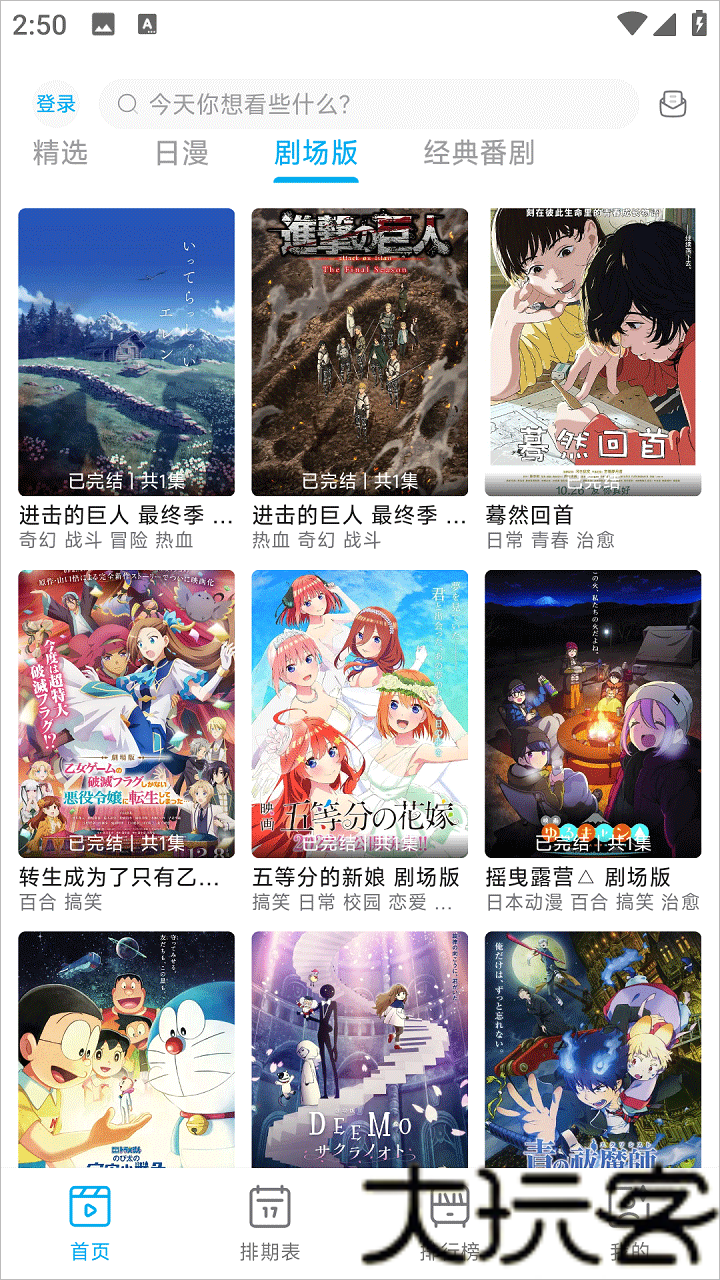This screenshot has width=720, height=1280.
Task: Tap the 登录 login button
Action: [56, 104]
